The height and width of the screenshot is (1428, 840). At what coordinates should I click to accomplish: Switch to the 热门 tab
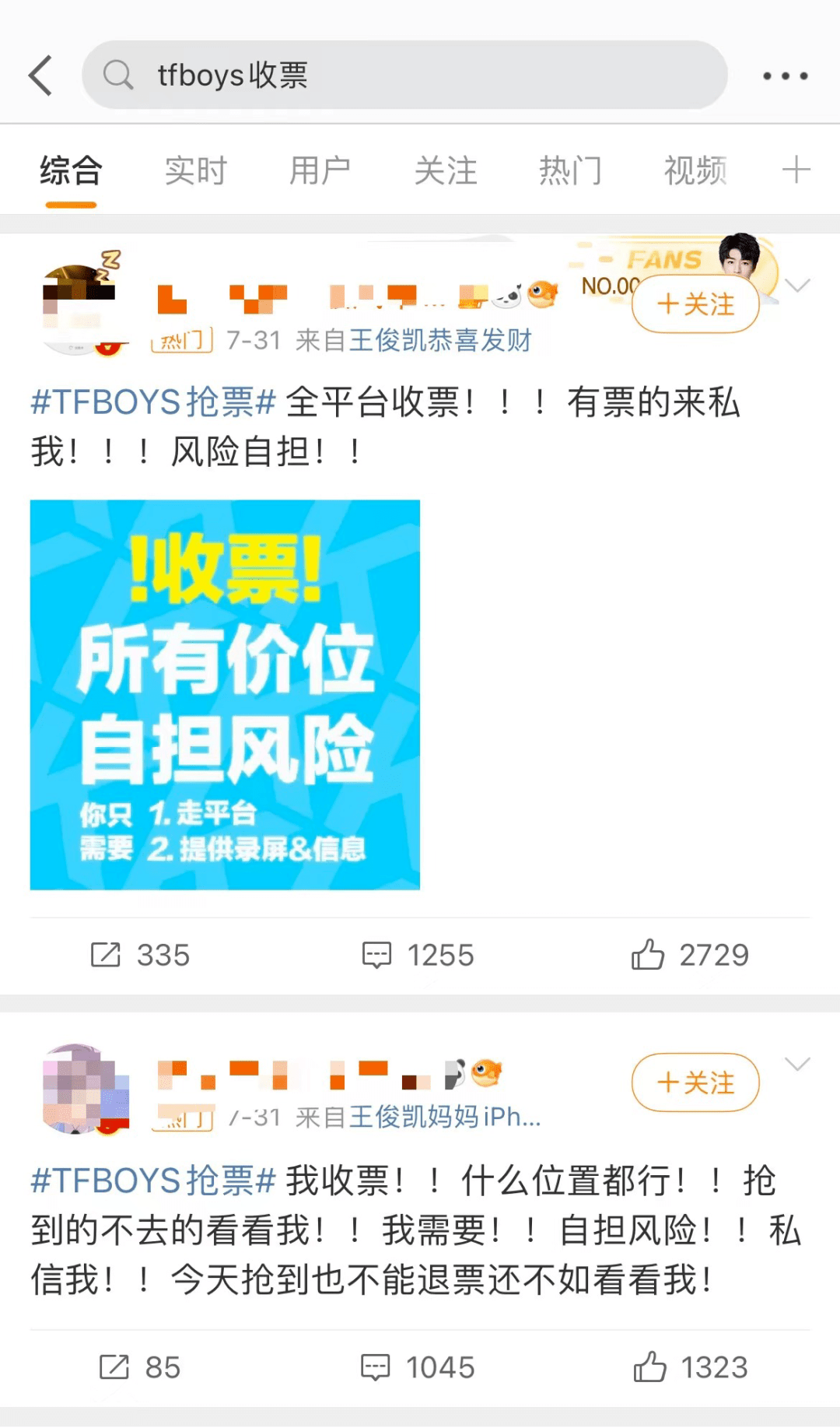pos(570,170)
